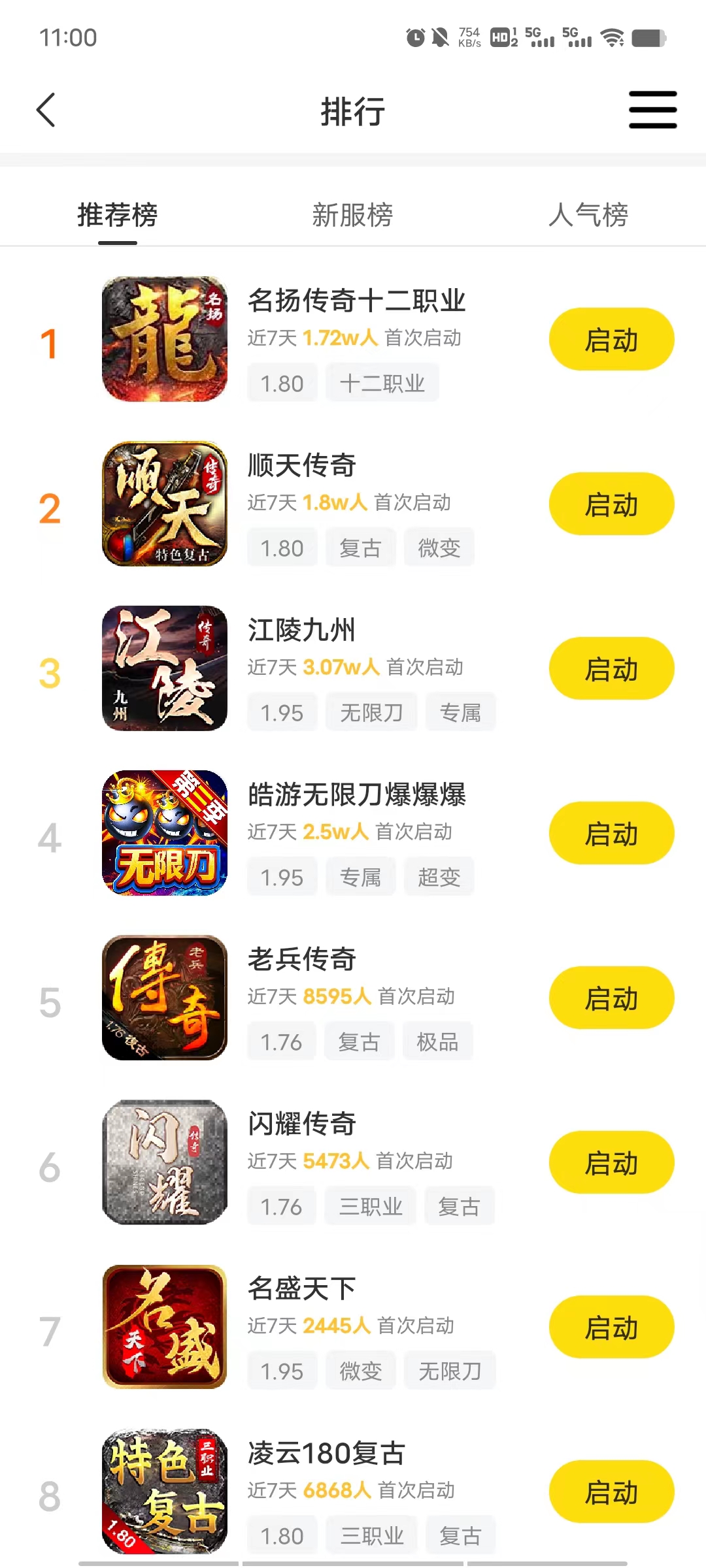Tap the 老兵传奇 game icon
Viewport: 706px width, 1568px height.
coord(165,999)
